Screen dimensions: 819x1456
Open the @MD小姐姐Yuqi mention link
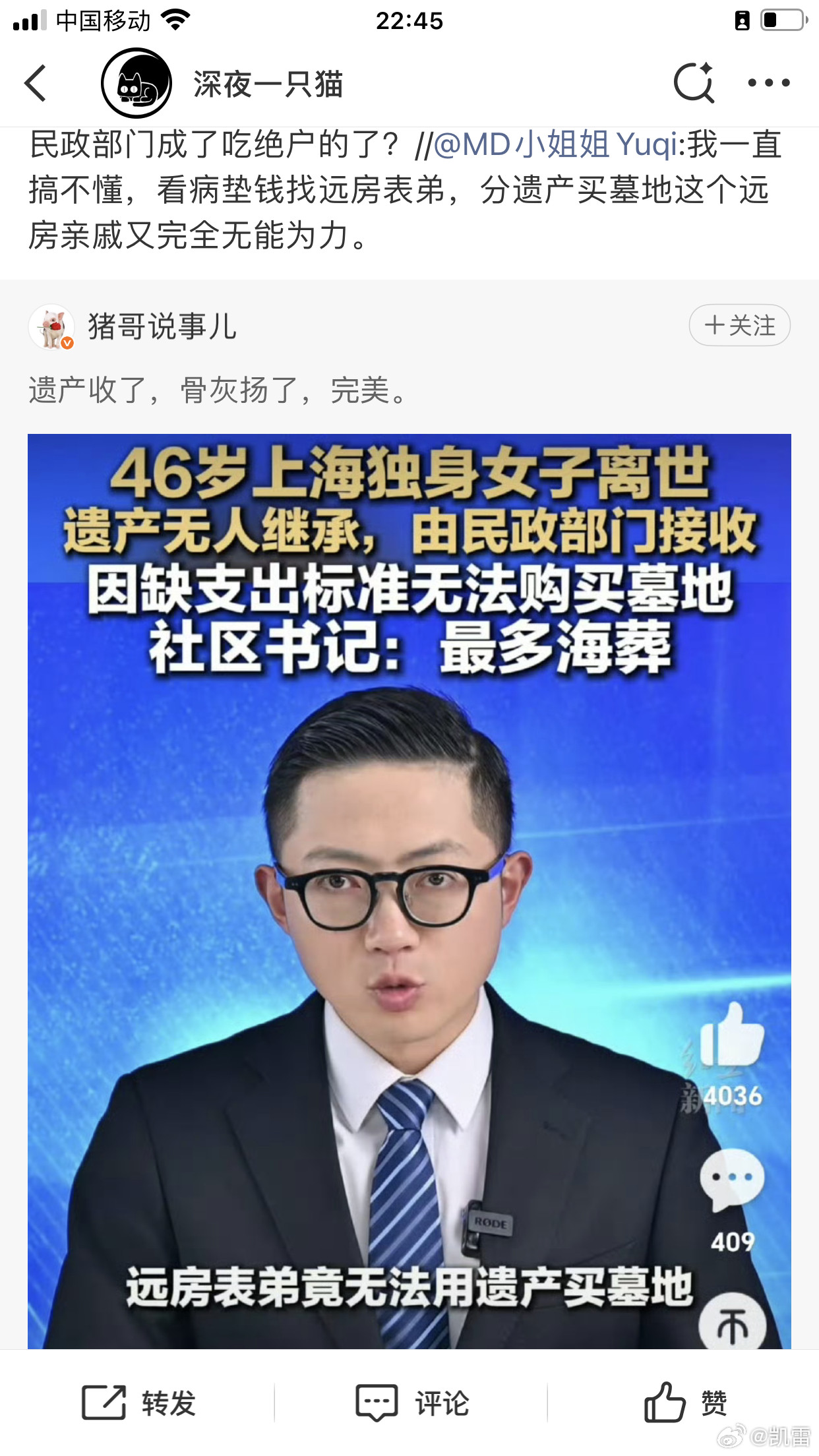click(x=555, y=145)
